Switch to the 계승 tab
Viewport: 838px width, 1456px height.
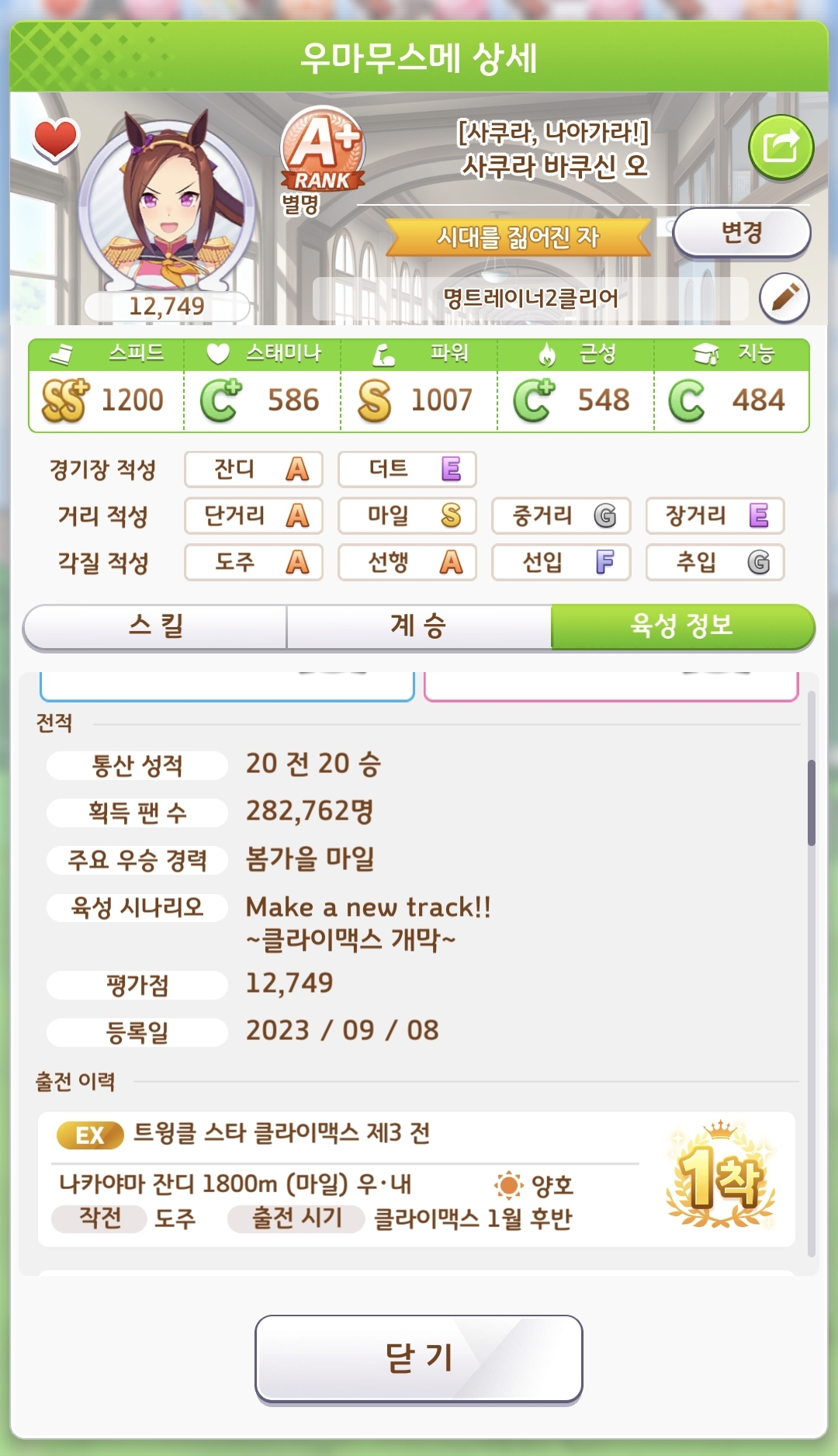point(419,626)
